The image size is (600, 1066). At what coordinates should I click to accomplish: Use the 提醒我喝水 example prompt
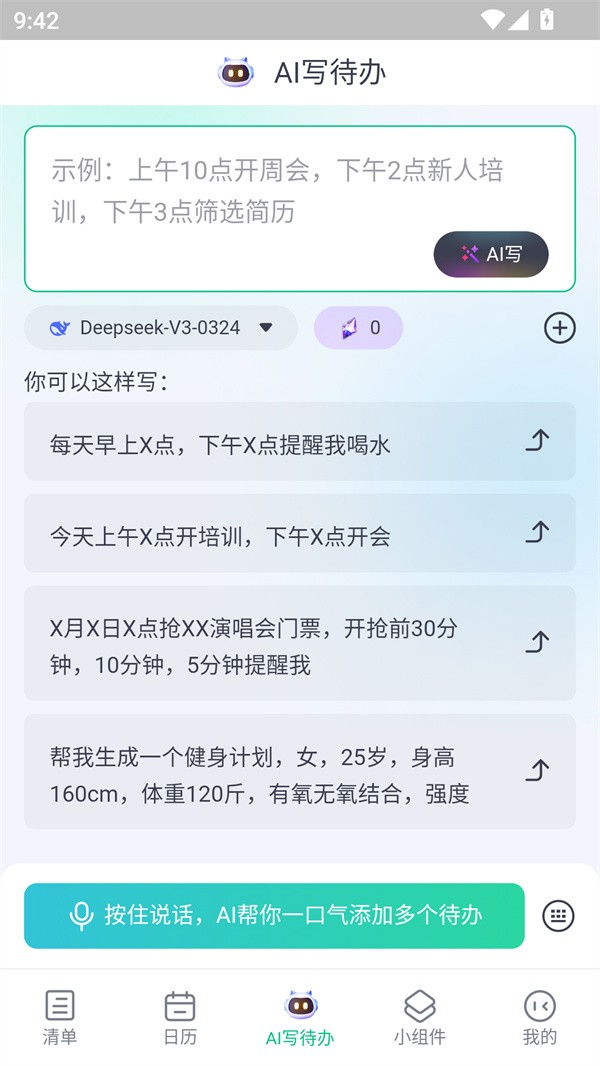(299, 442)
